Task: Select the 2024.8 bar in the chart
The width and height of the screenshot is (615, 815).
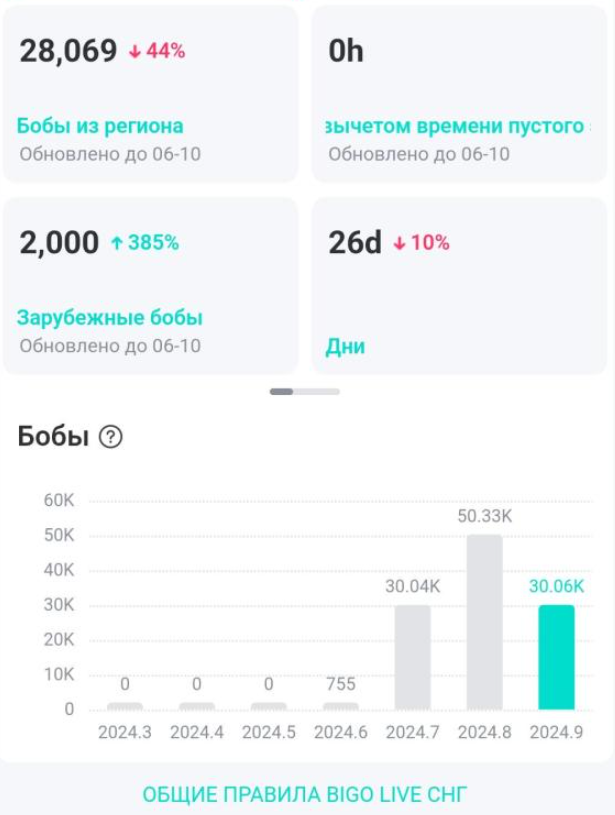Action: (x=485, y=622)
